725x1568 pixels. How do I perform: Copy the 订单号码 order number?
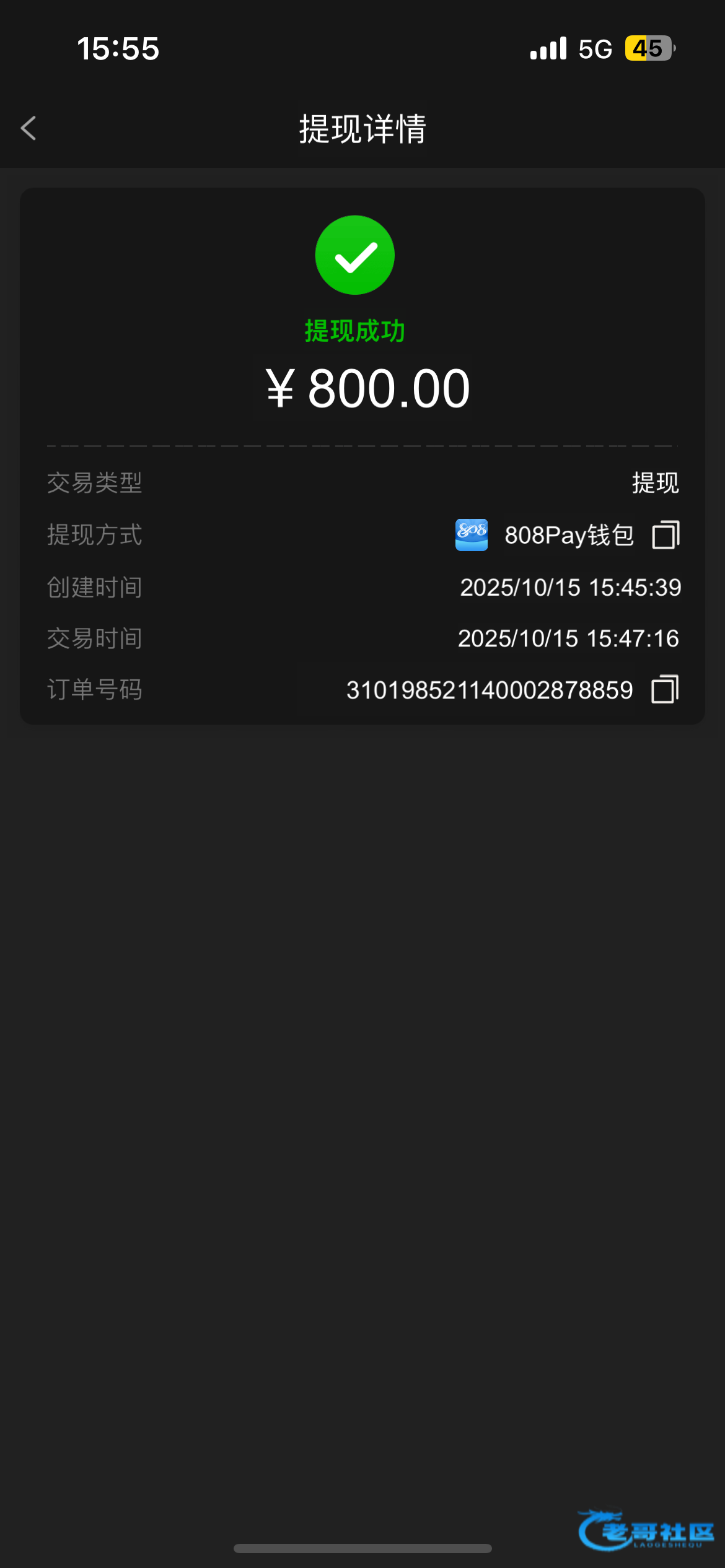(x=665, y=689)
